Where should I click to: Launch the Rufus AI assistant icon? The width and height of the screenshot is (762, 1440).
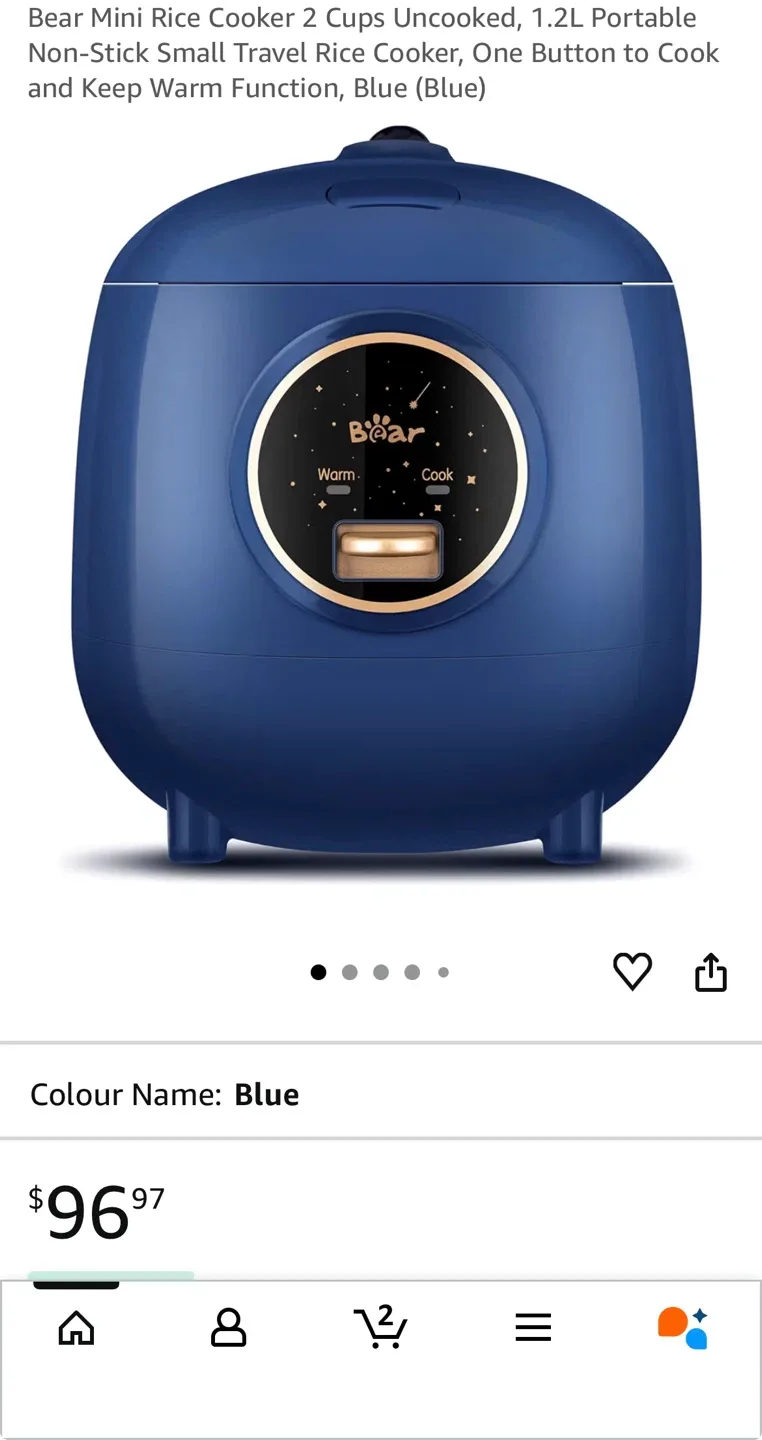(683, 1328)
